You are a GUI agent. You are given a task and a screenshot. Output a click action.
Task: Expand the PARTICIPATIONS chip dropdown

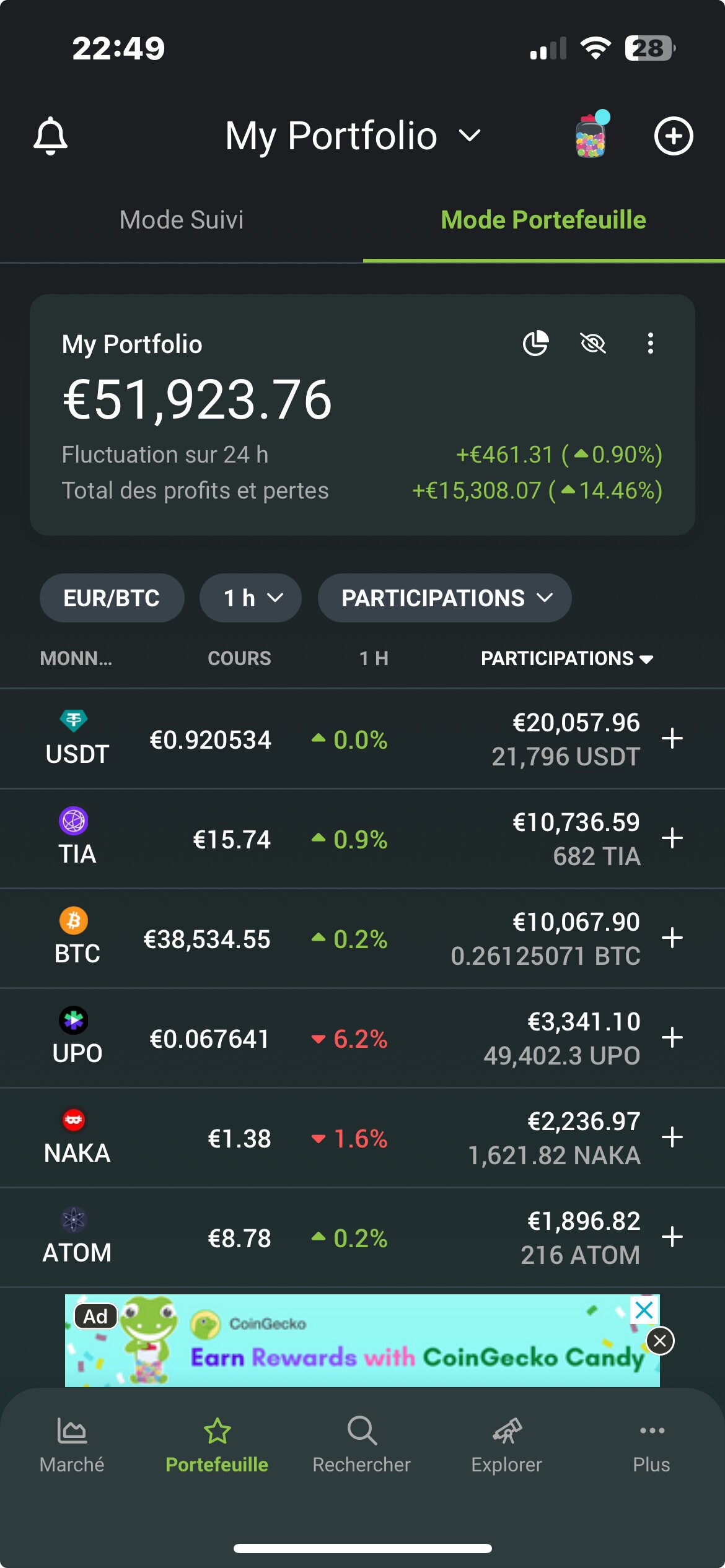(444, 598)
